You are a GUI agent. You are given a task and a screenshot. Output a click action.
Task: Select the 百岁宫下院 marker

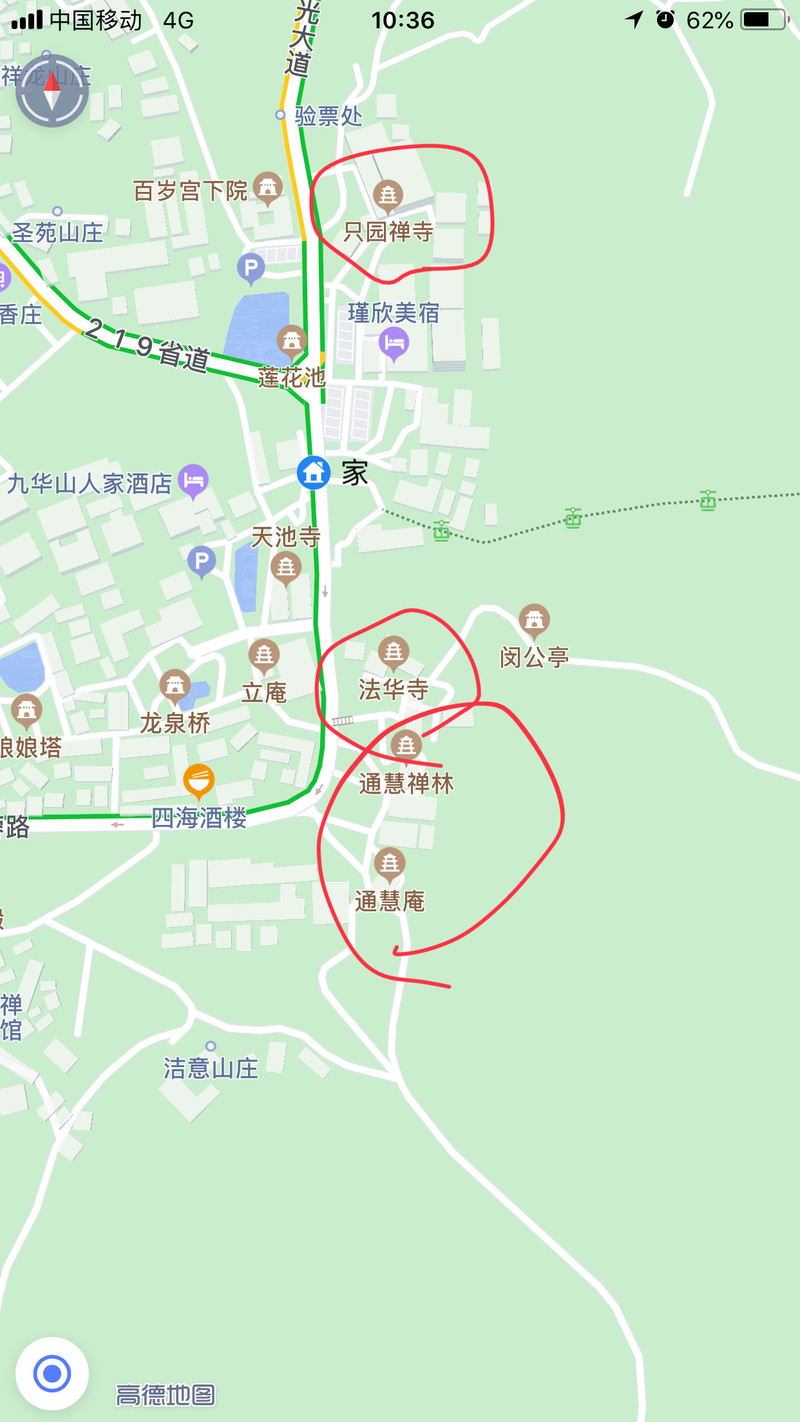pyautogui.click(x=267, y=187)
